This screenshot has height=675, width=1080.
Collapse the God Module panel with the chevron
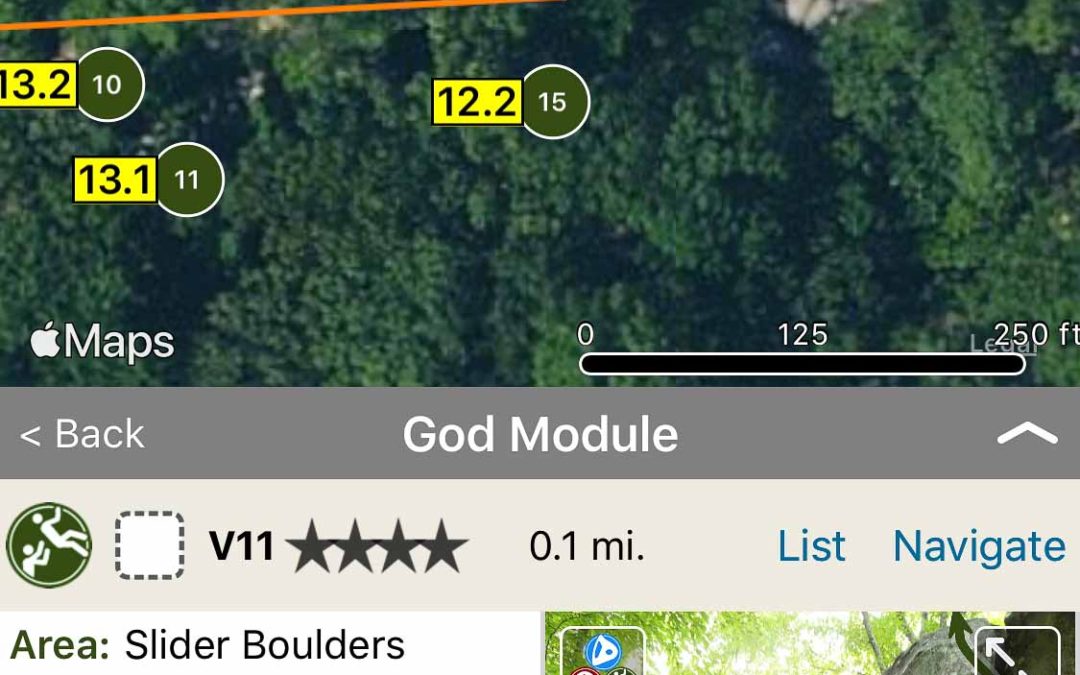pos(1026,434)
